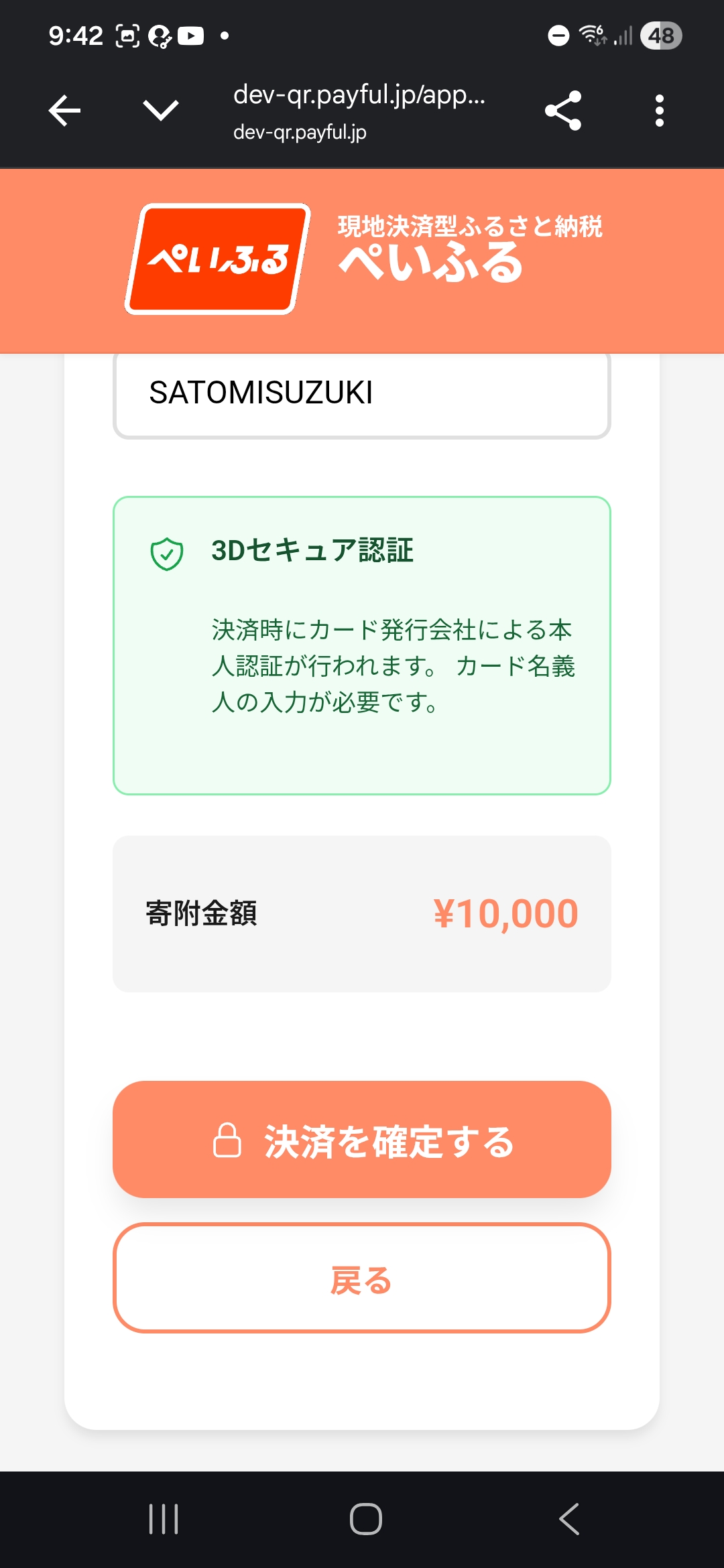Open YouTube from the status bar notification icon
This screenshot has width=724, height=1568.
coord(192,35)
